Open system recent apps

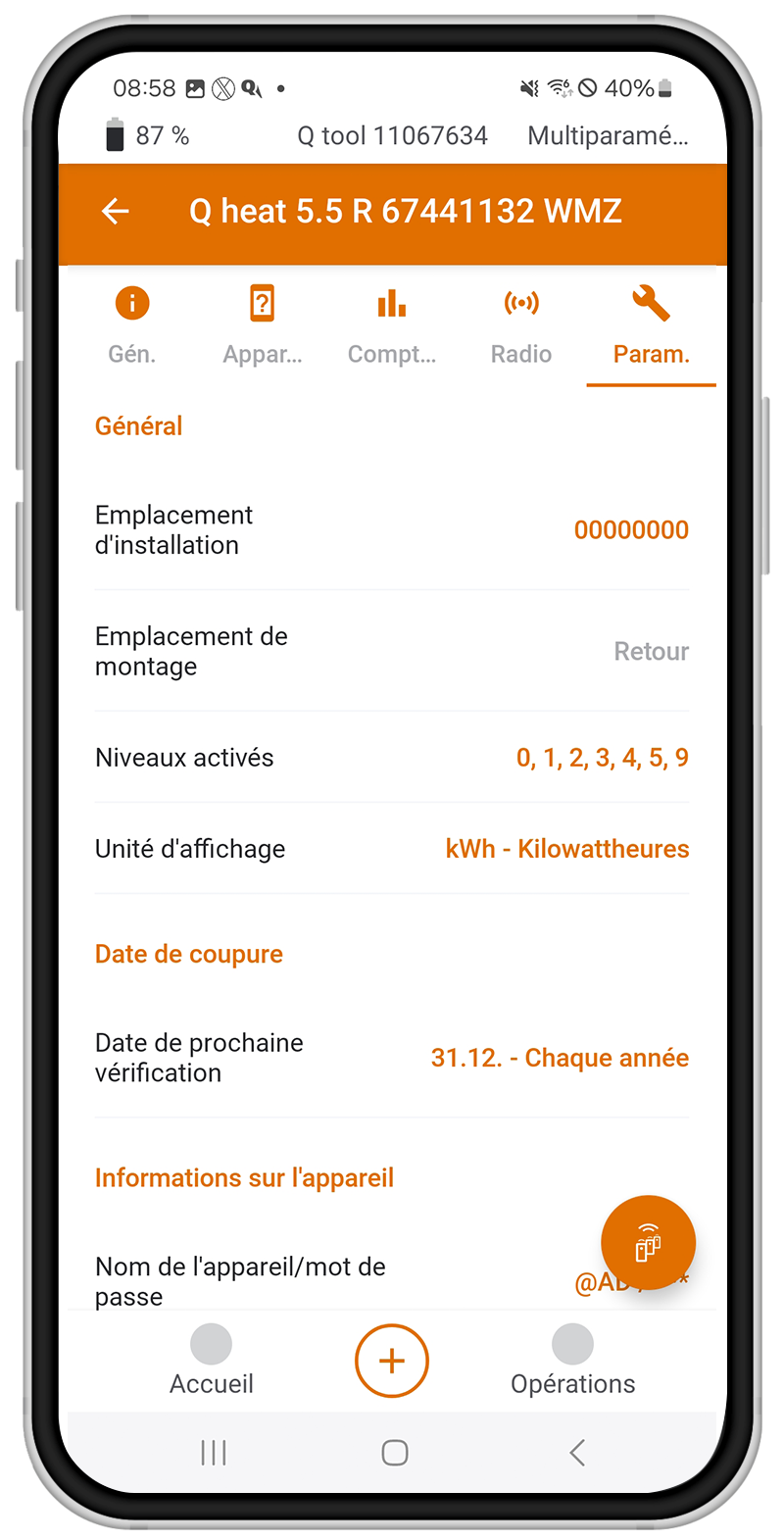[213, 1453]
